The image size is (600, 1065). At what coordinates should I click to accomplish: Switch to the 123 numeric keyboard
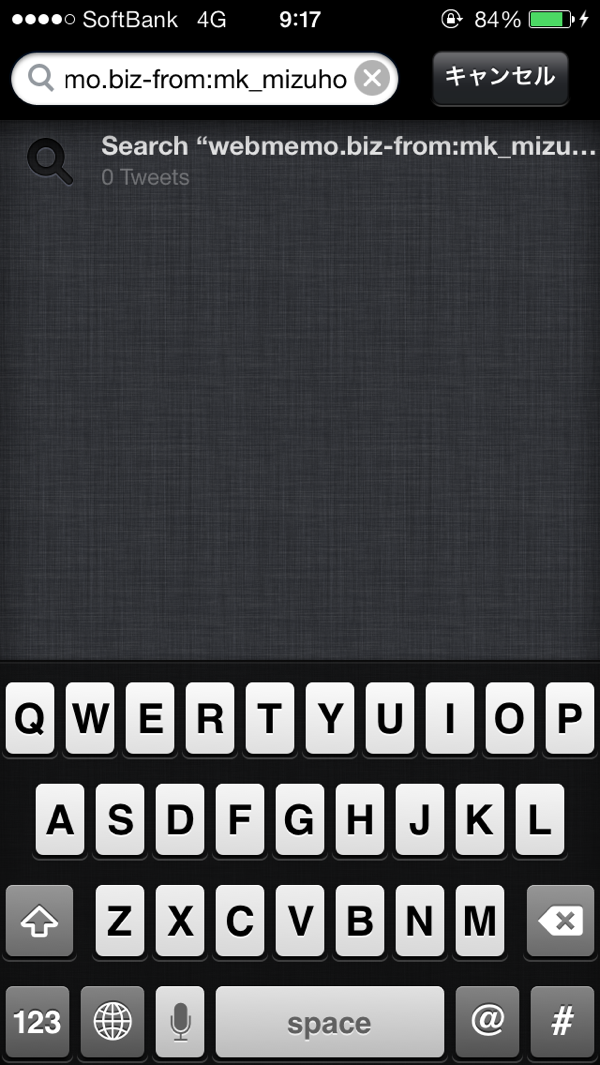pyautogui.click(x=37, y=1022)
